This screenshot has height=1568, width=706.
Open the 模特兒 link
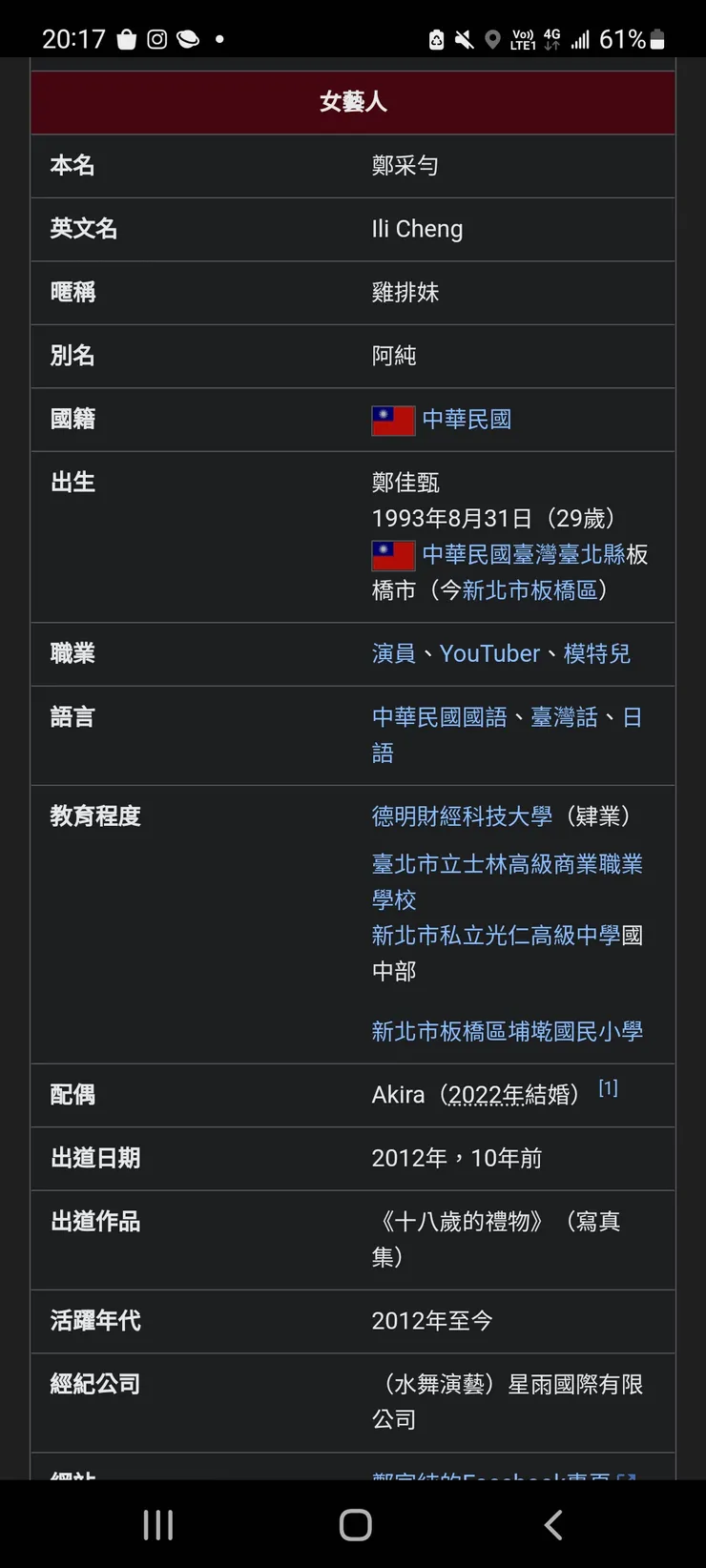pos(597,654)
